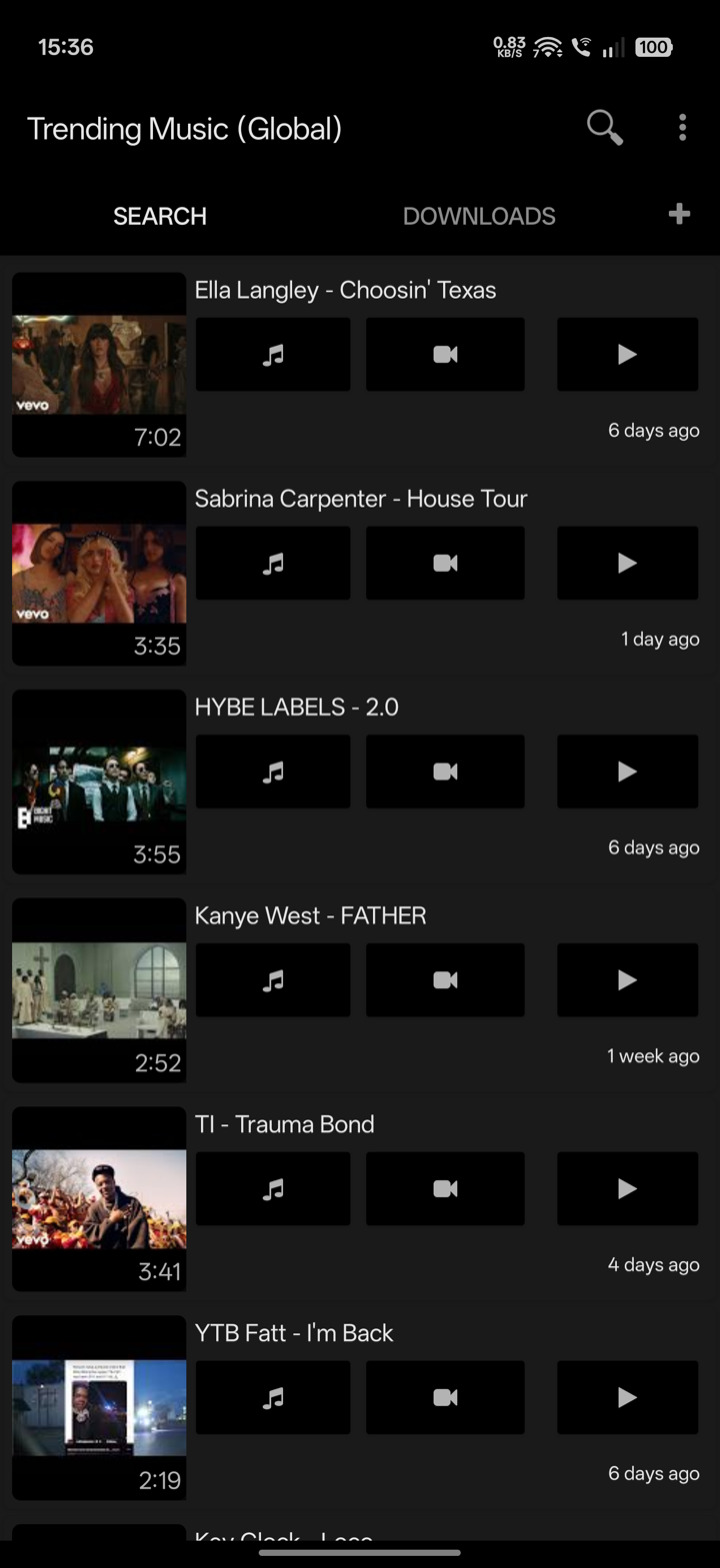Download audio for Kanye West - FATHER

(x=272, y=979)
